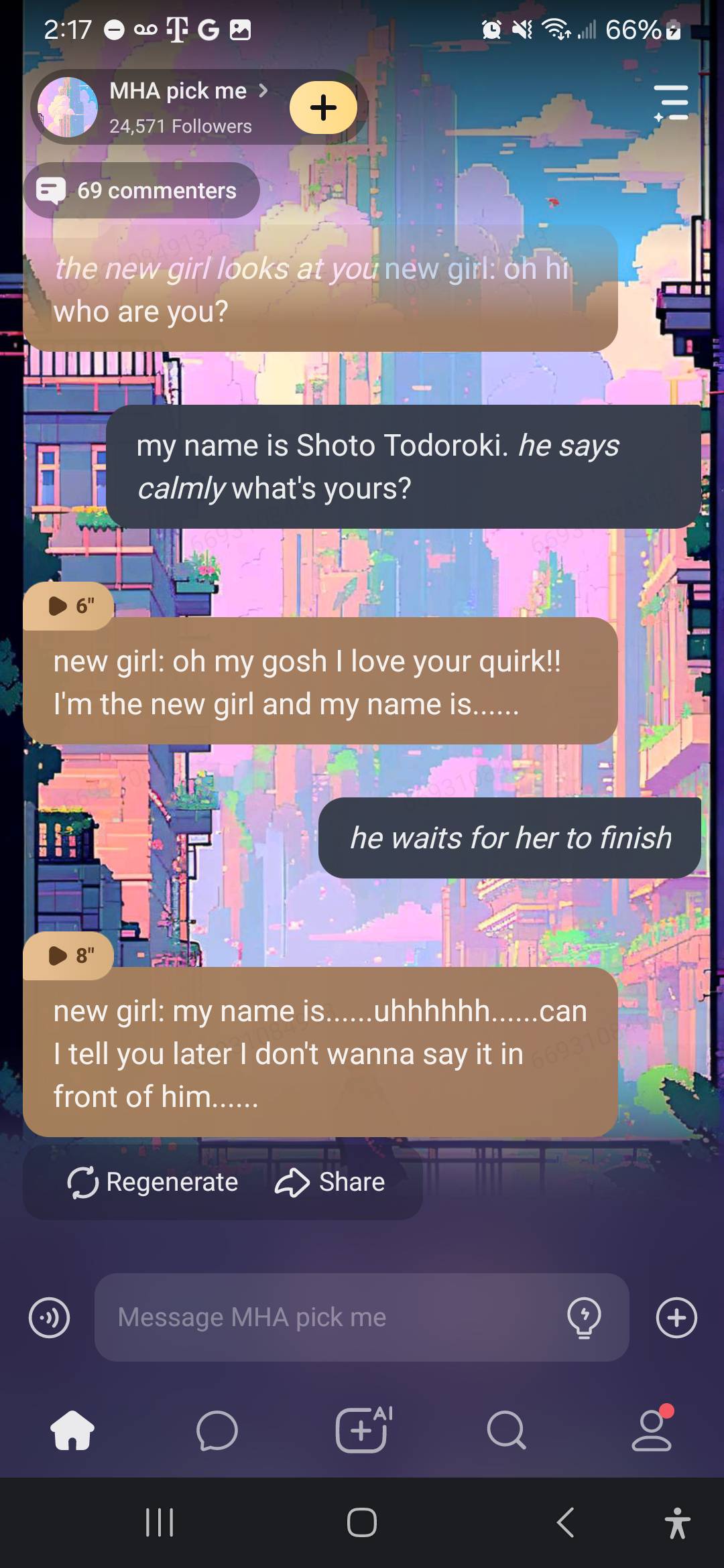Play the 8-second voice message
Screen dimensions: 724x1568
coord(69,956)
